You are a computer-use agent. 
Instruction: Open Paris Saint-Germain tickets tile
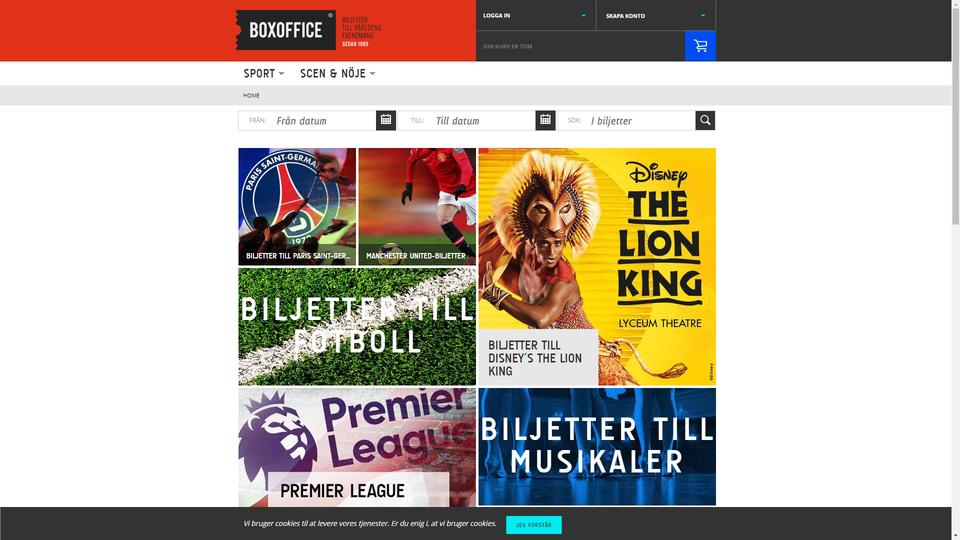coord(297,206)
